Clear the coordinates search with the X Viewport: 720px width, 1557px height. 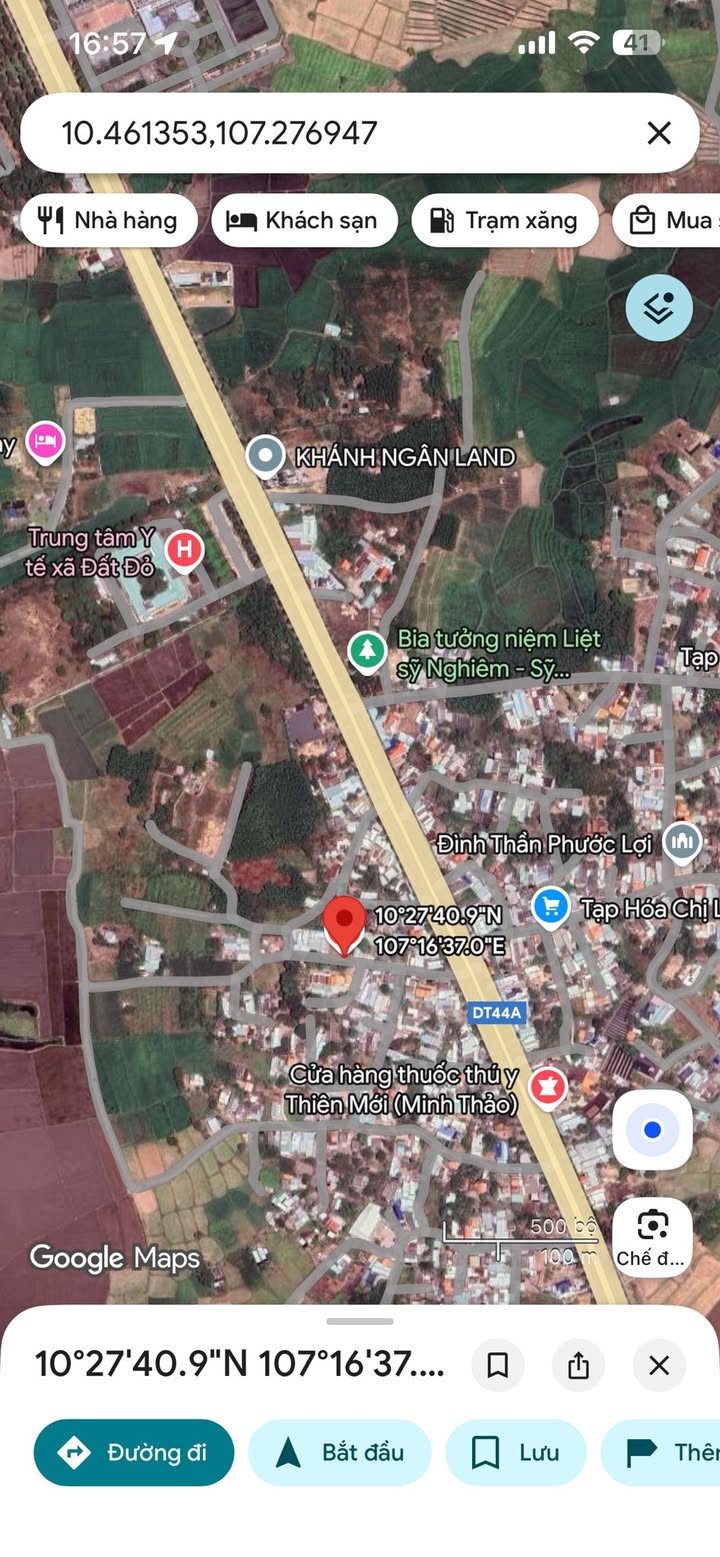[658, 133]
